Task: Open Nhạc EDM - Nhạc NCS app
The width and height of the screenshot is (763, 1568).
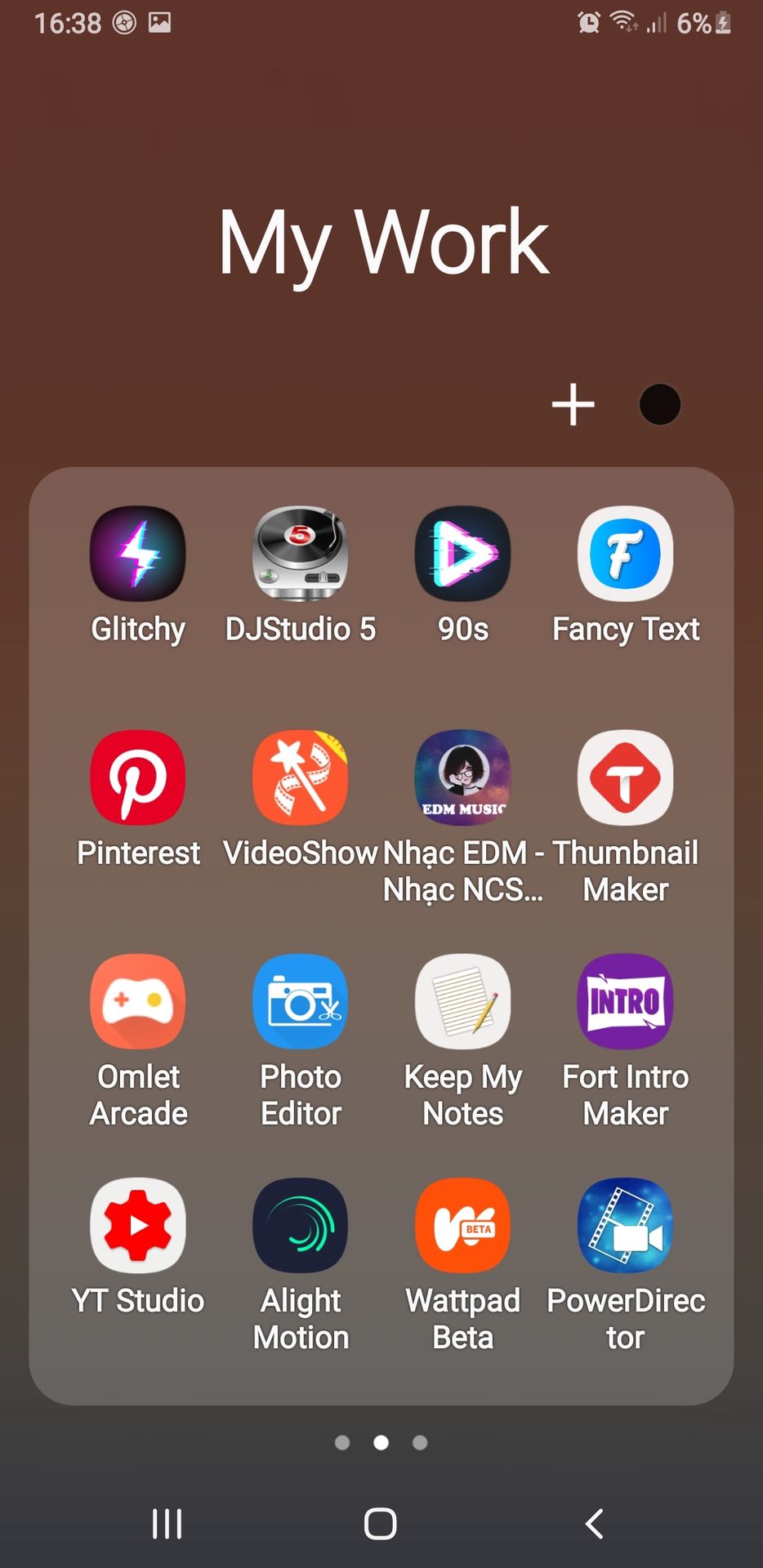Action: [463, 777]
